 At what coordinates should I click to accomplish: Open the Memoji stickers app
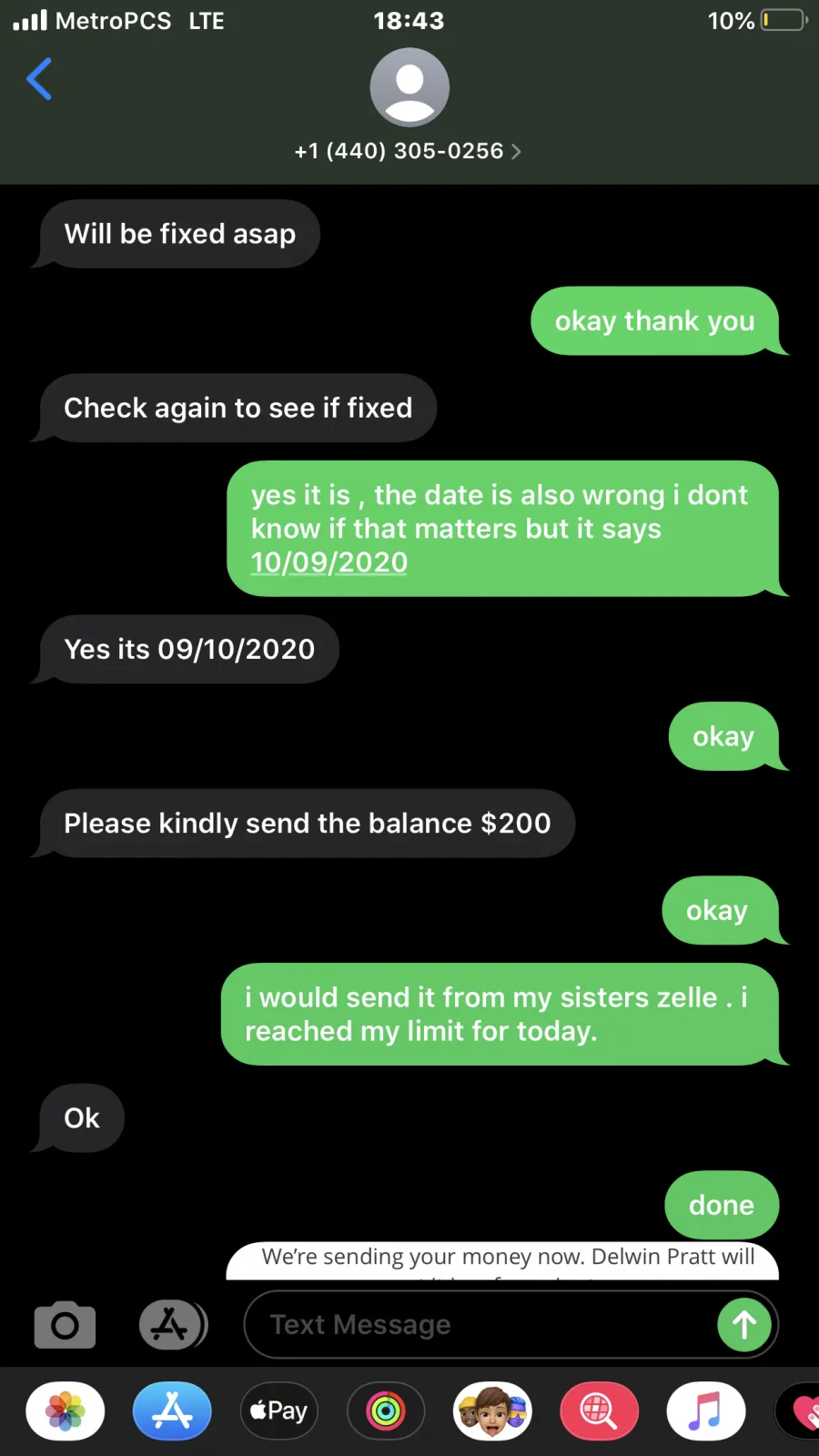point(492,1411)
